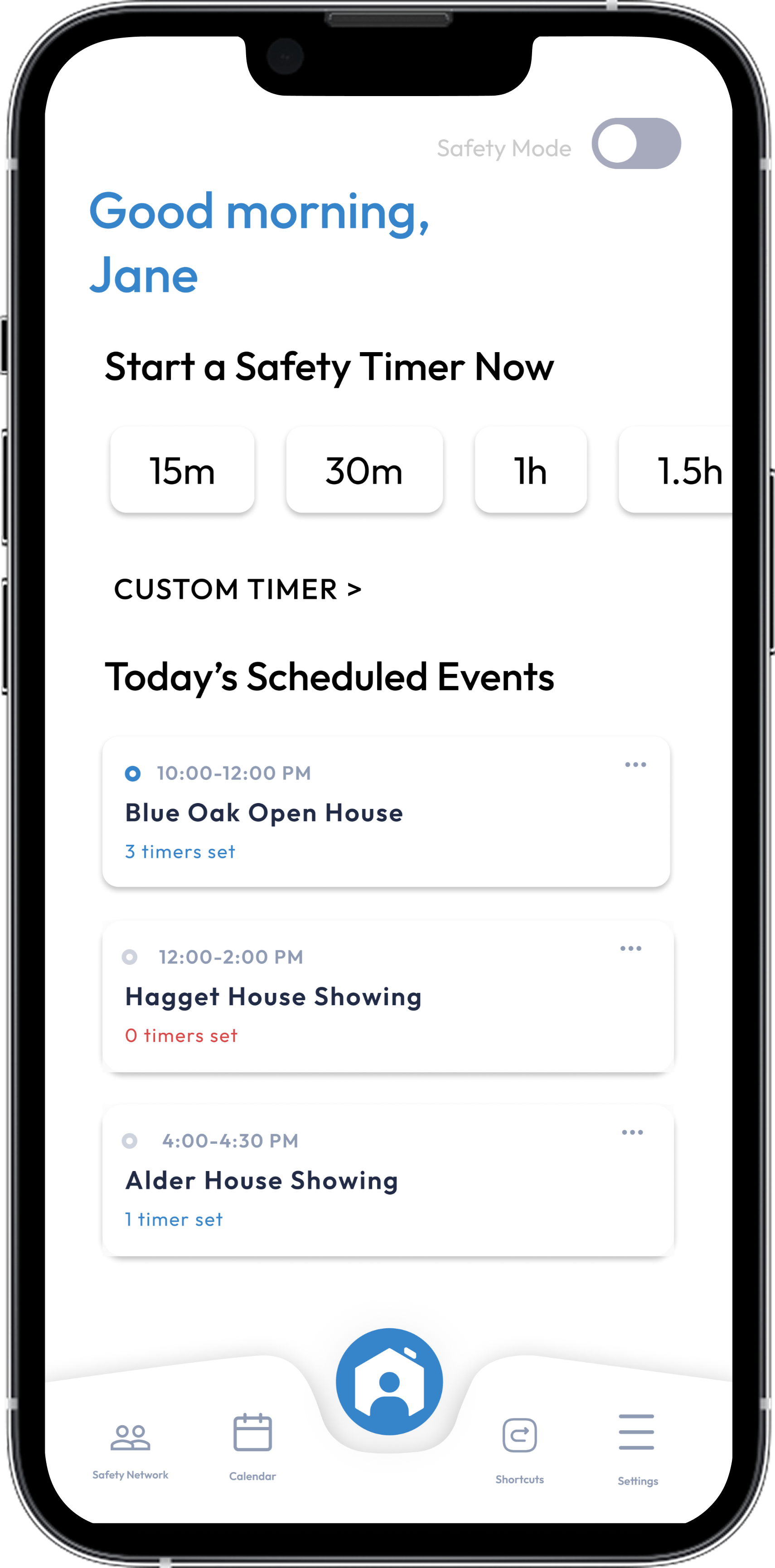Switch to the Calendar tab
The image size is (775, 1568).
click(x=252, y=1447)
